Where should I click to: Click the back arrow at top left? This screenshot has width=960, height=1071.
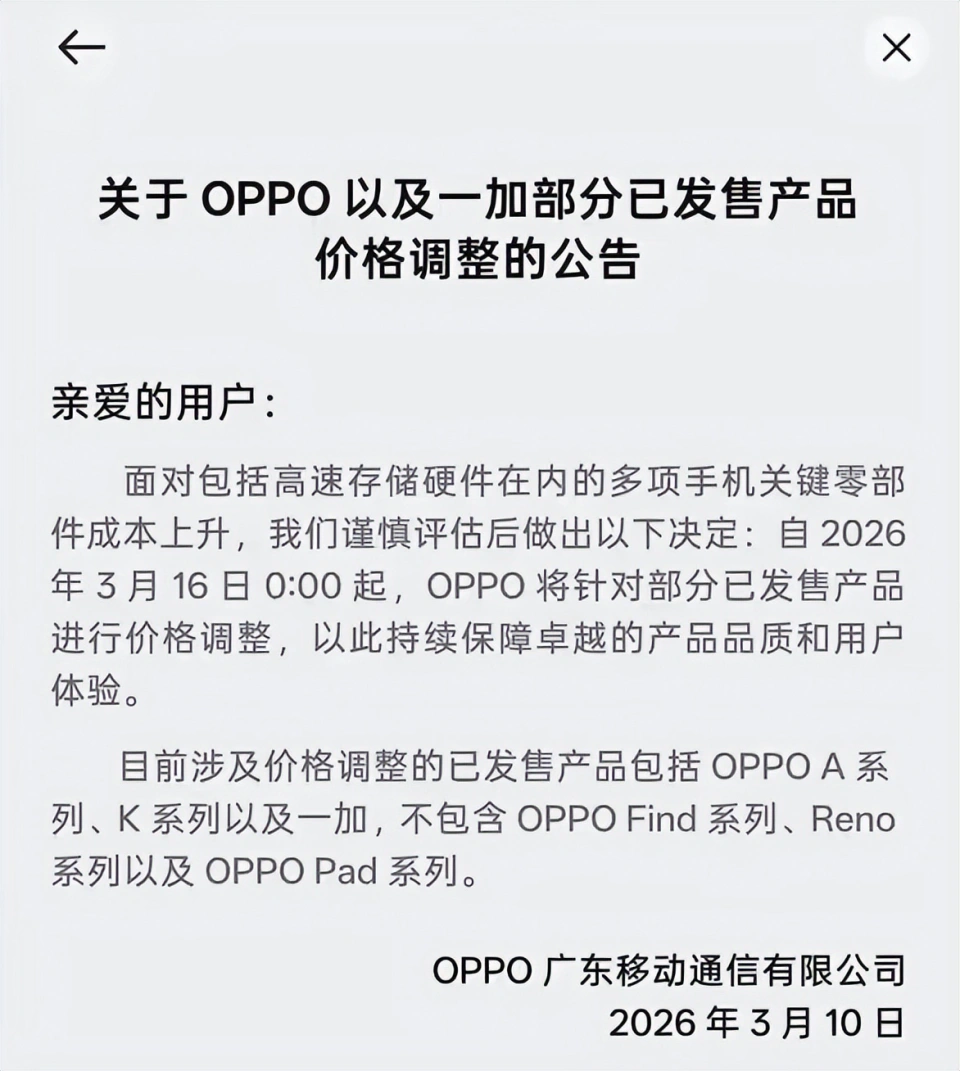coord(79,45)
